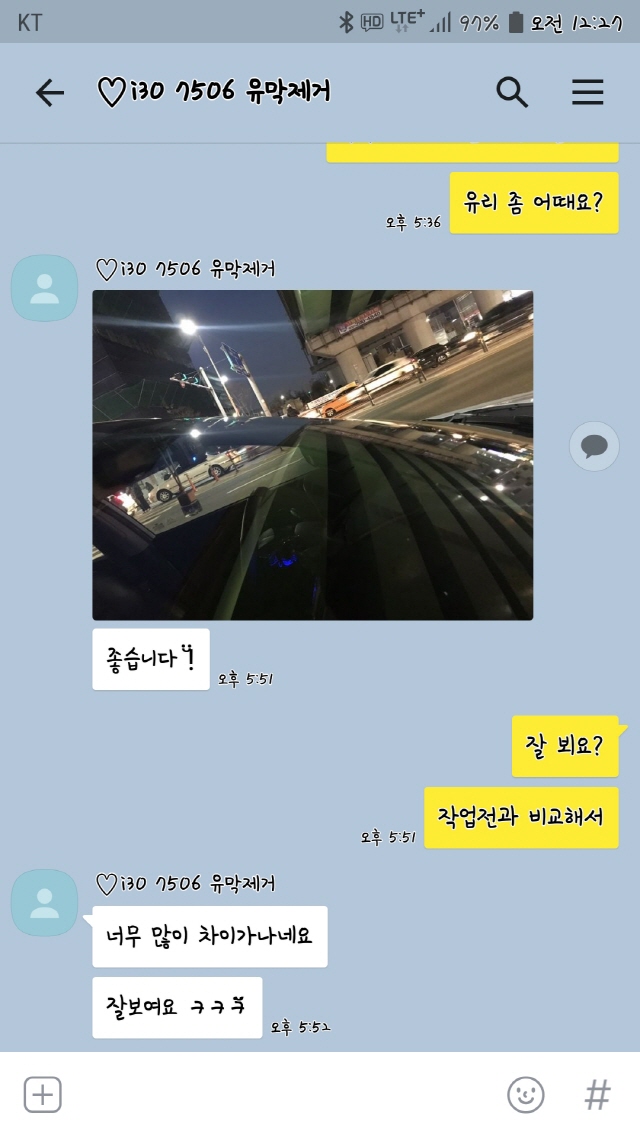The height and width of the screenshot is (1137, 640).
Task: Open the sender's profile picture above the photo
Action: point(44,288)
